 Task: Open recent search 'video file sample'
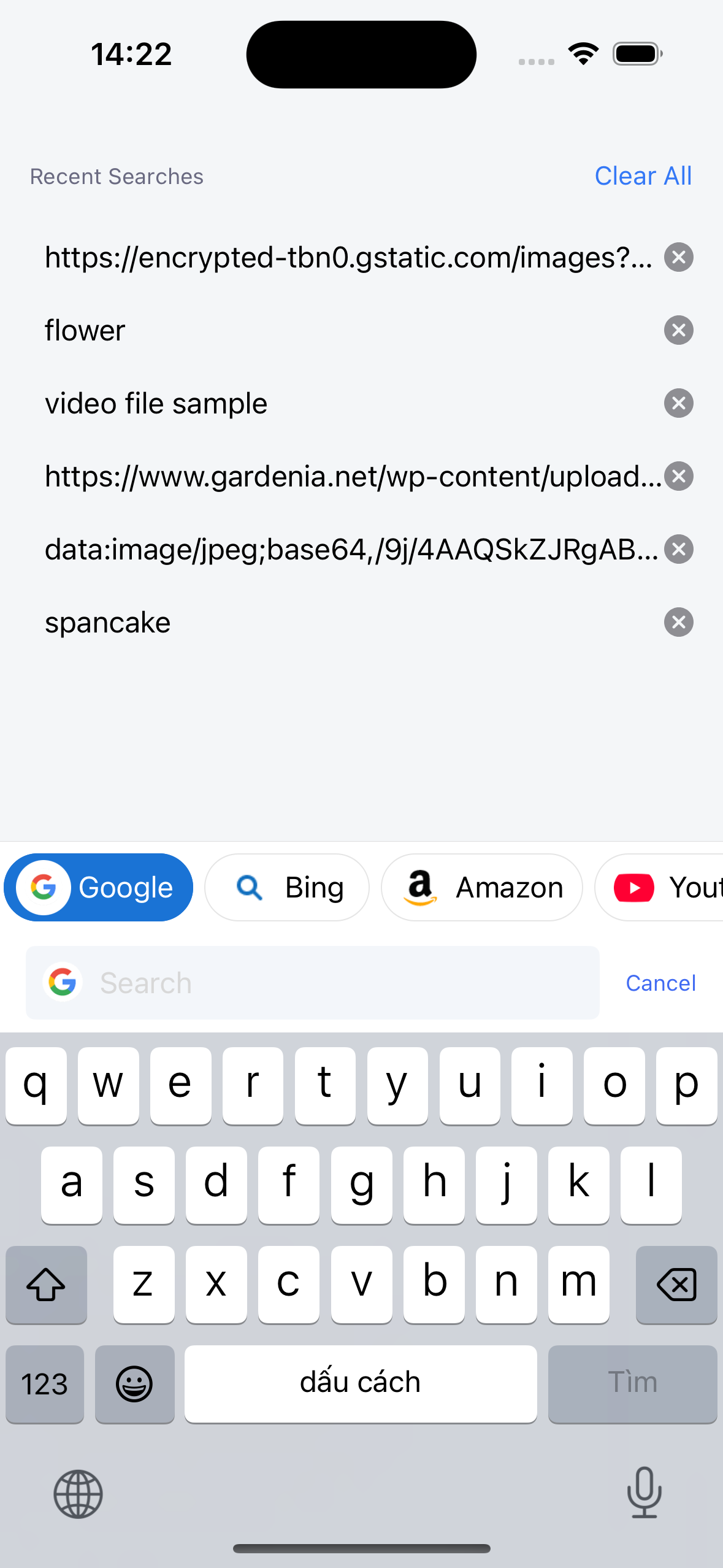coord(156,404)
